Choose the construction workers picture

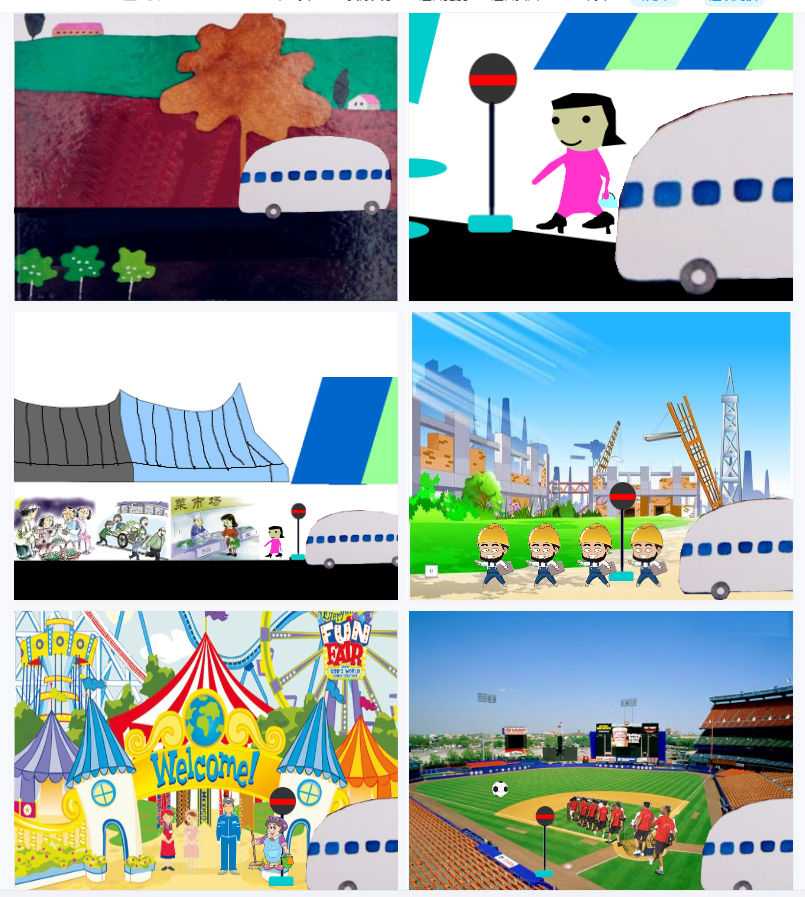(x=600, y=456)
